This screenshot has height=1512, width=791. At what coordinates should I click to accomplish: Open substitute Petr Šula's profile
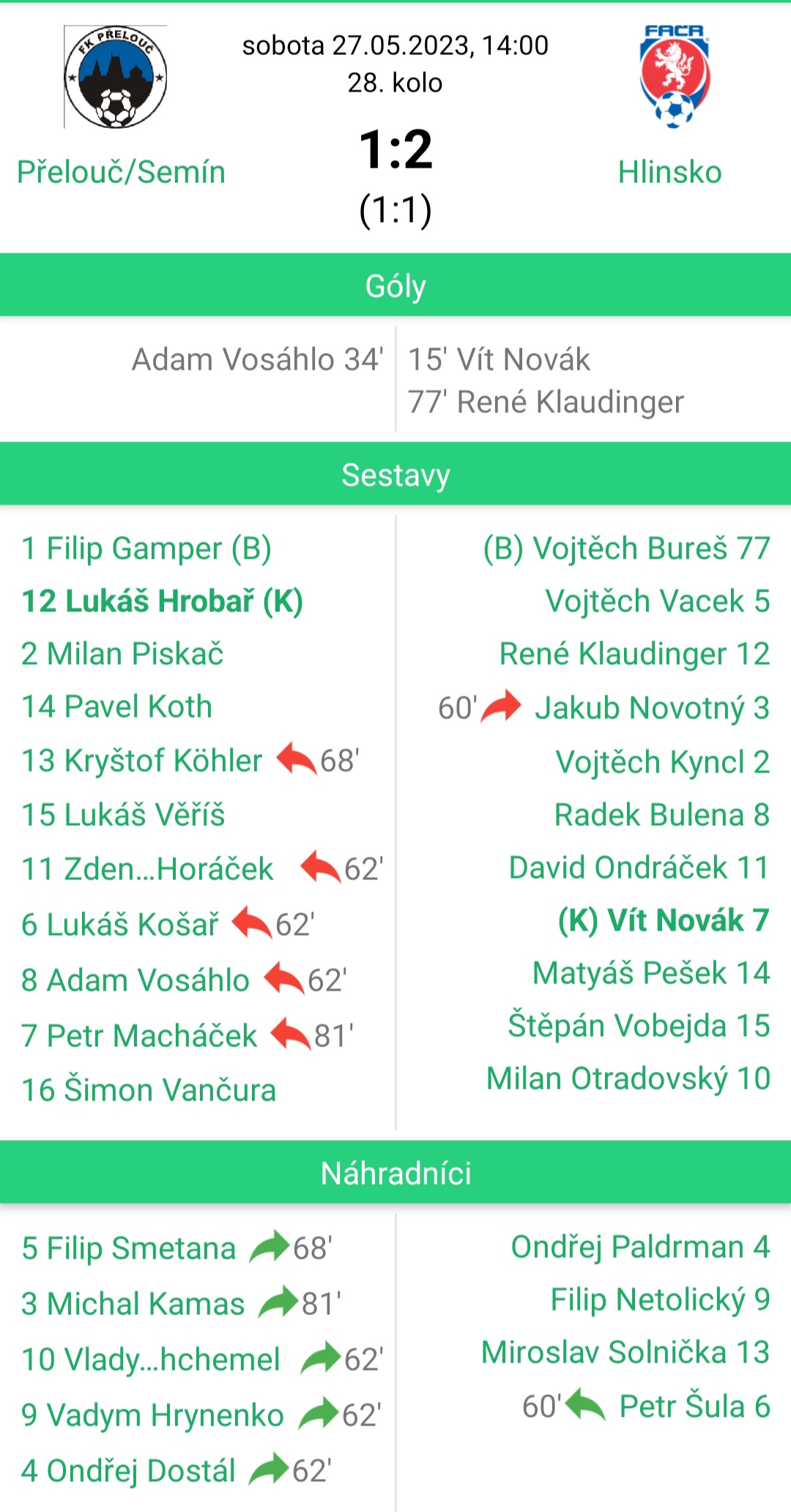pos(694,1407)
